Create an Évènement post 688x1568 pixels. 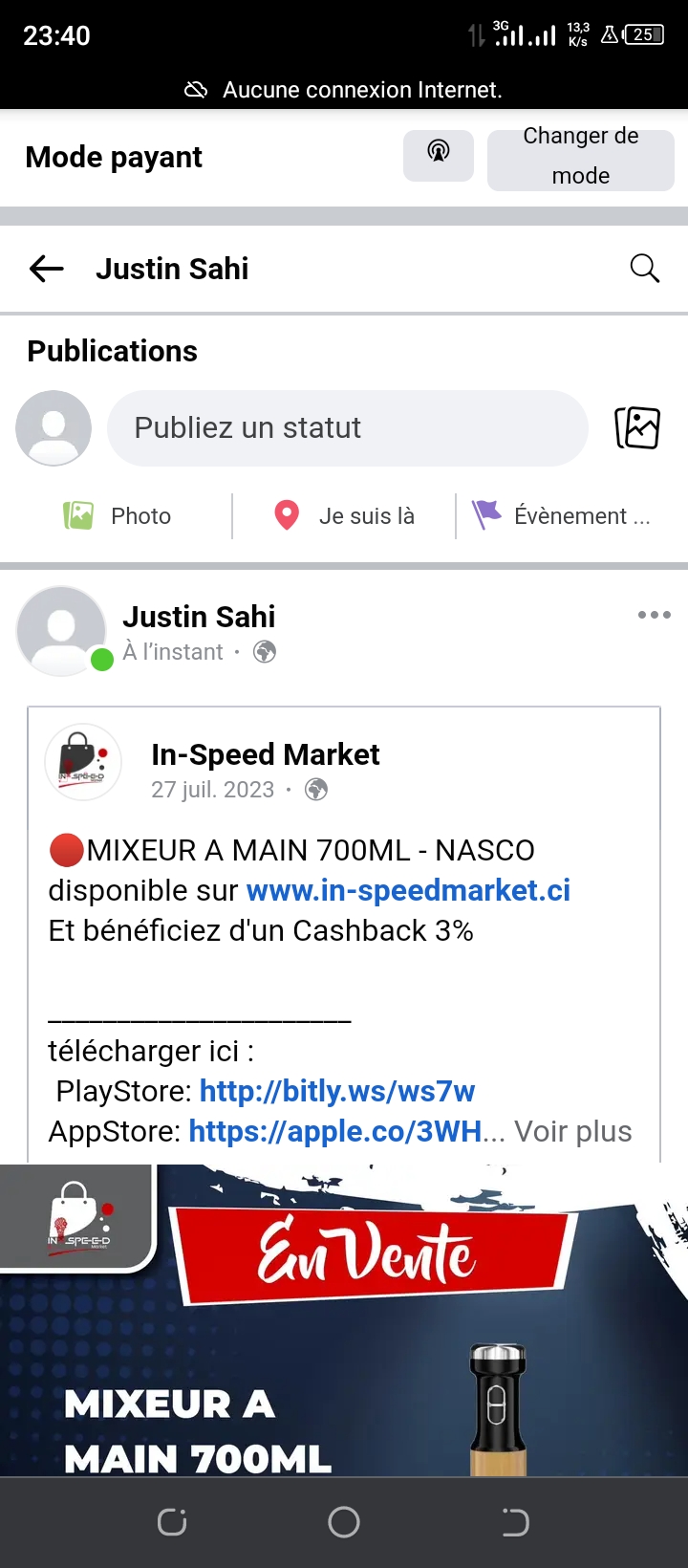click(x=562, y=516)
